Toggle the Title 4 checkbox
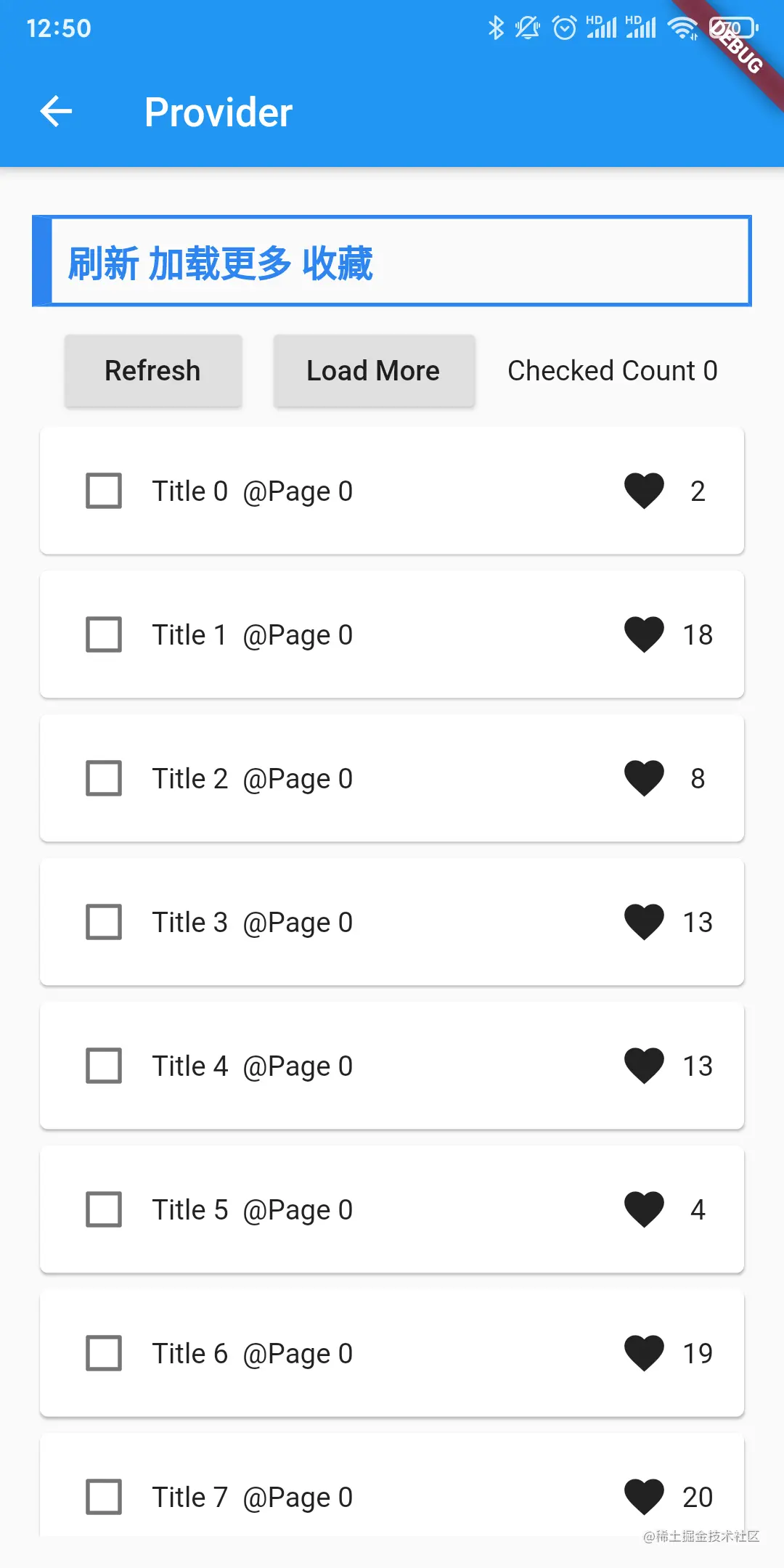 click(104, 1066)
